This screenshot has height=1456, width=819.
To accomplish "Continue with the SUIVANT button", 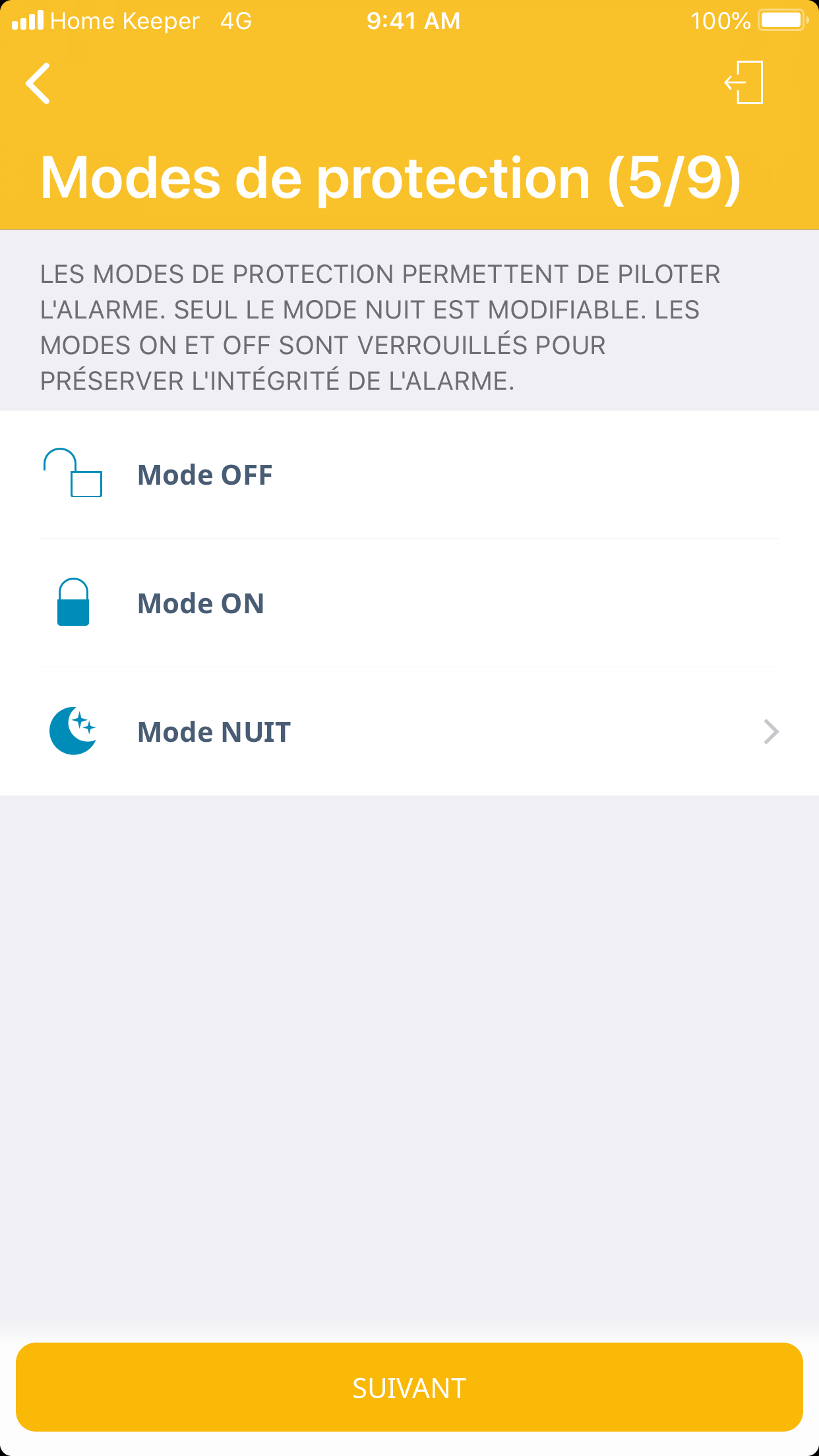I will [x=409, y=1387].
